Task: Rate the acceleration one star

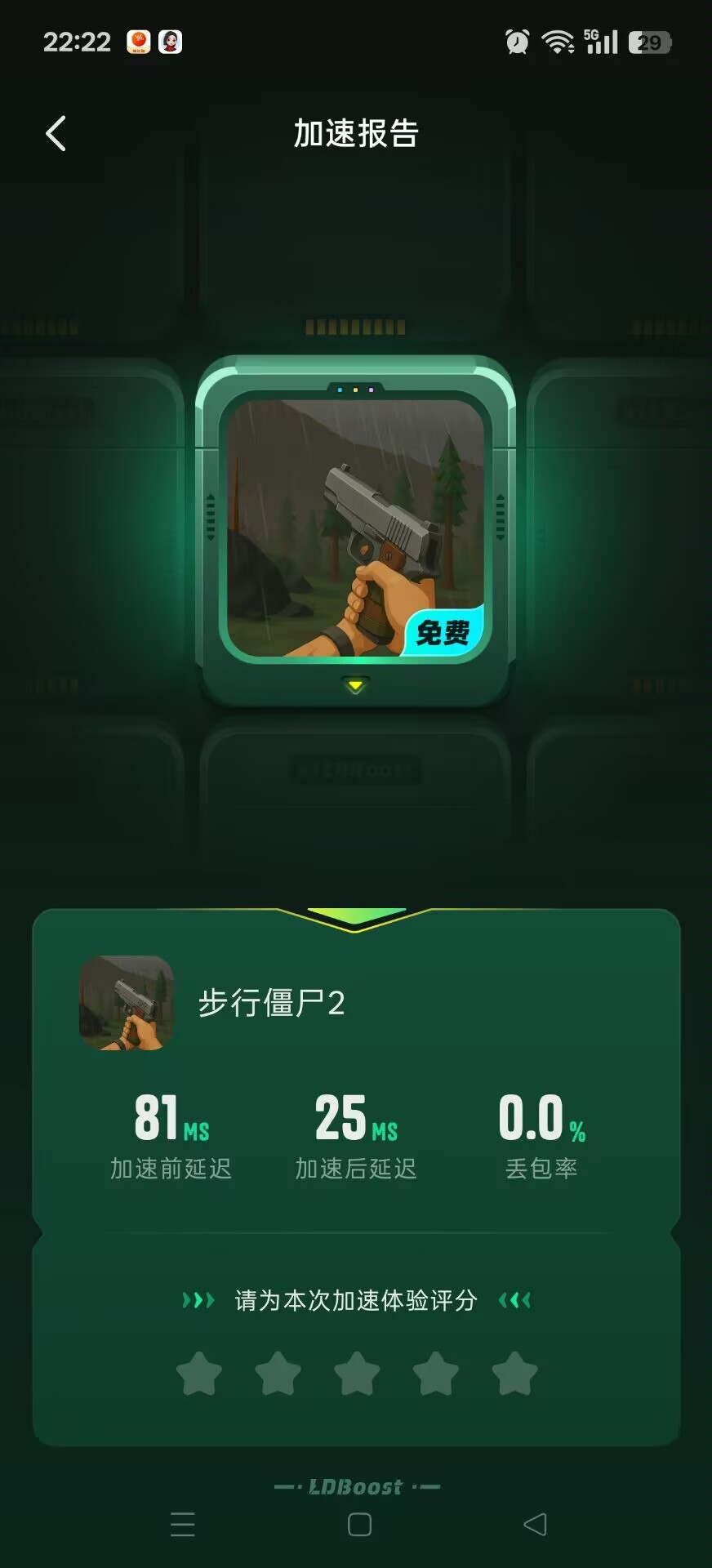Action: click(x=199, y=1374)
